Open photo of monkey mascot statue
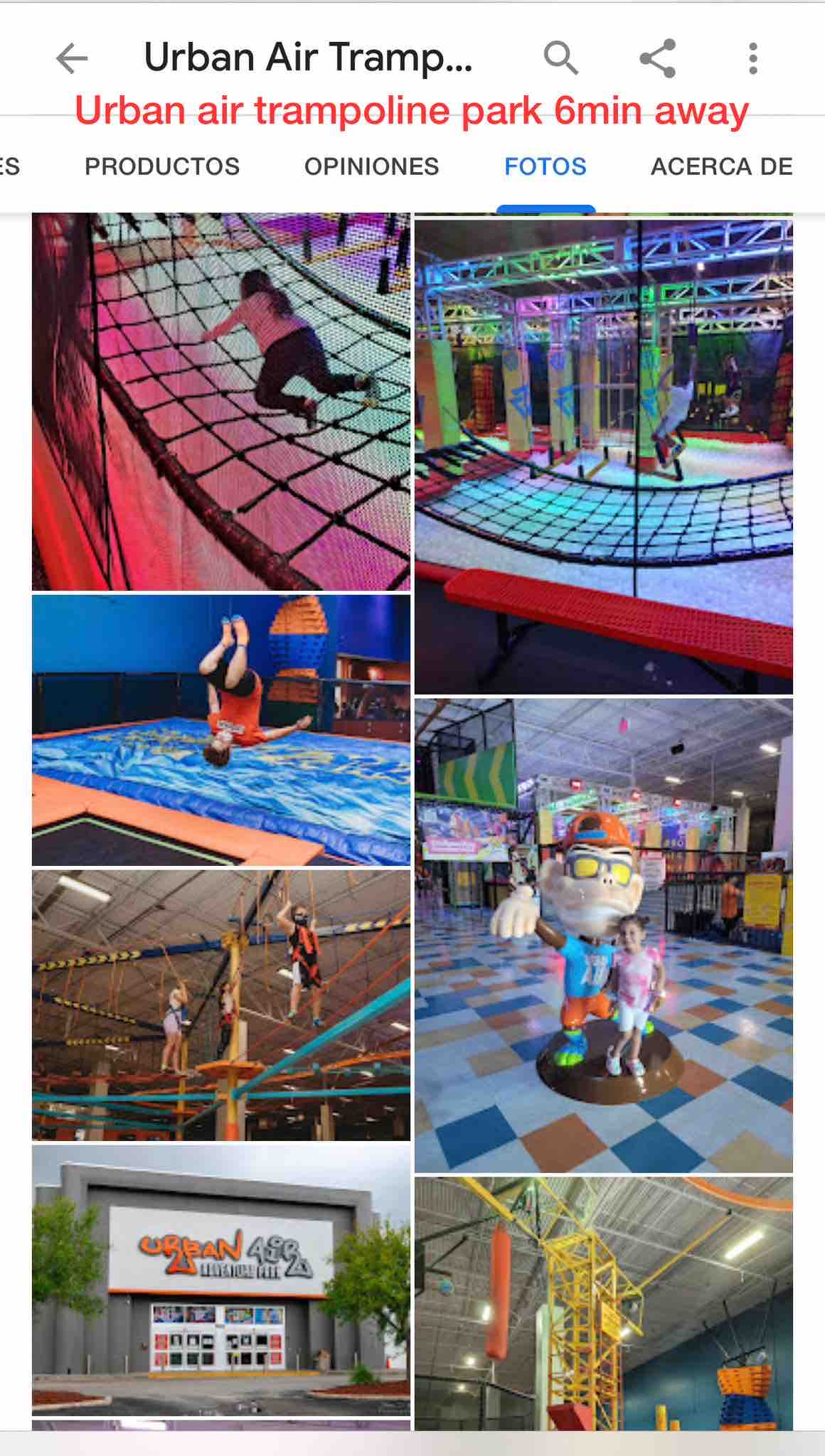This screenshot has height=1456, width=825. (603, 935)
